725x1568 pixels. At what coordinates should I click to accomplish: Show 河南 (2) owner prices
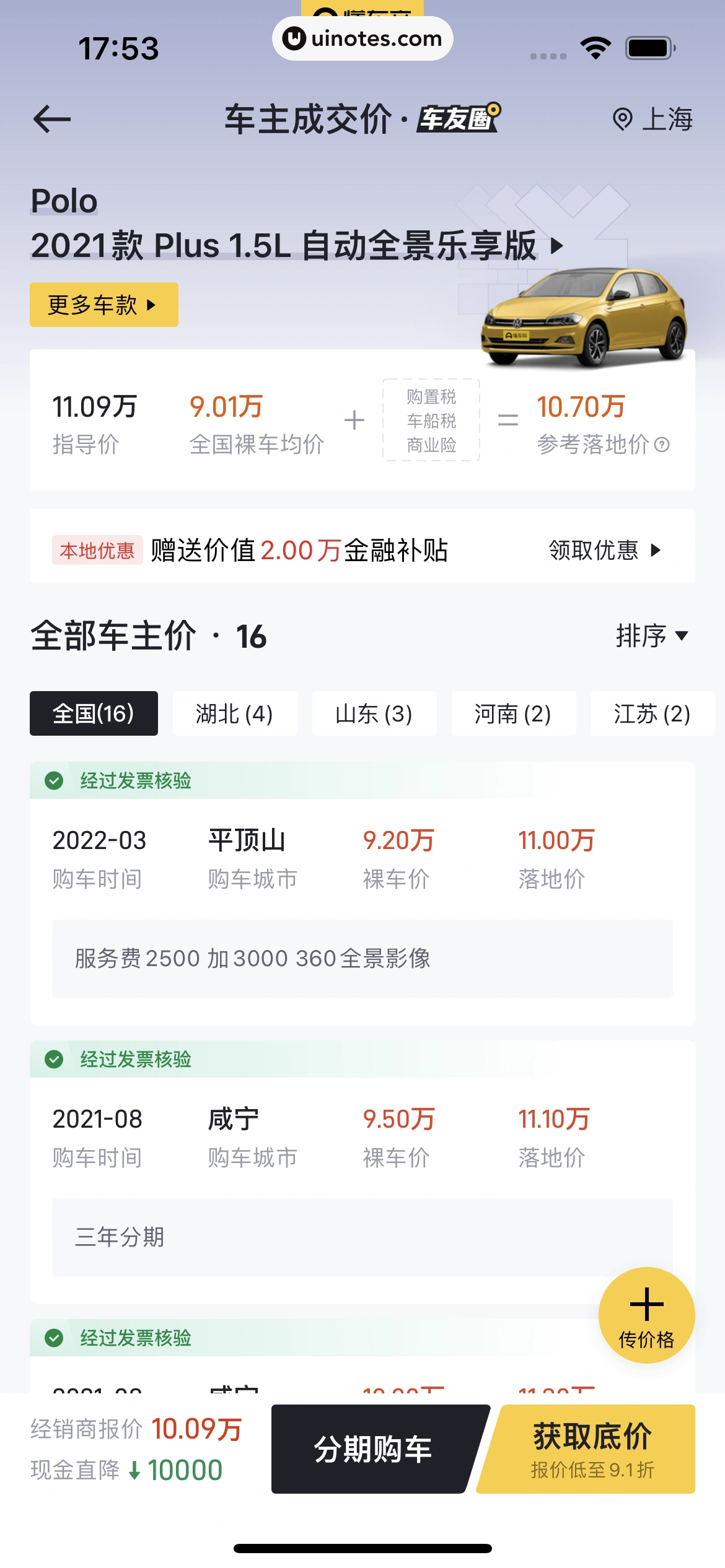pos(513,713)
